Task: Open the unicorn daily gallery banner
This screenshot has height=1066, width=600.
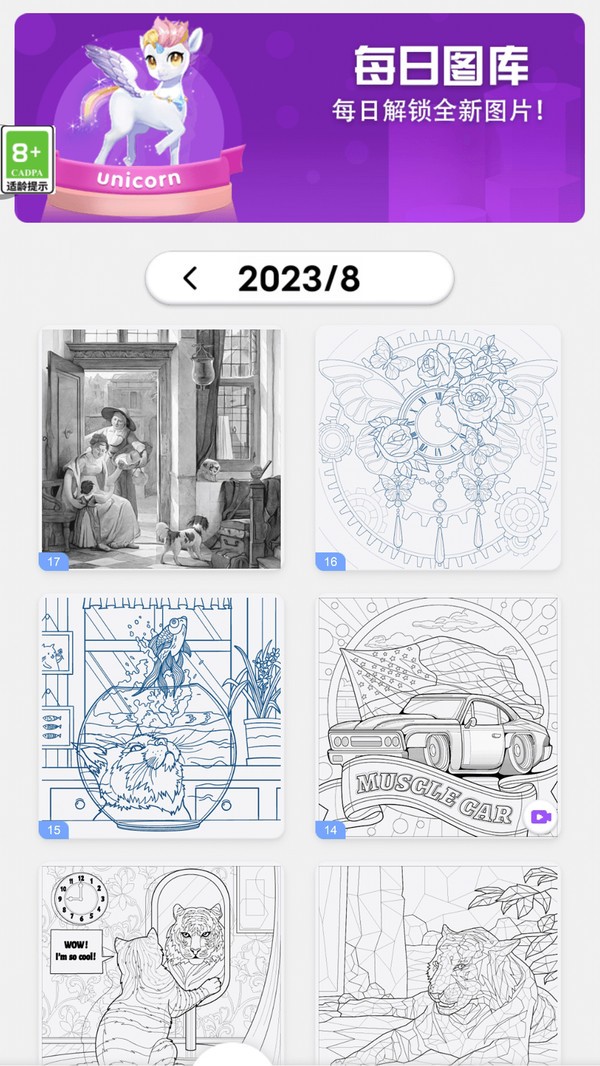Action: click(300, 118)
